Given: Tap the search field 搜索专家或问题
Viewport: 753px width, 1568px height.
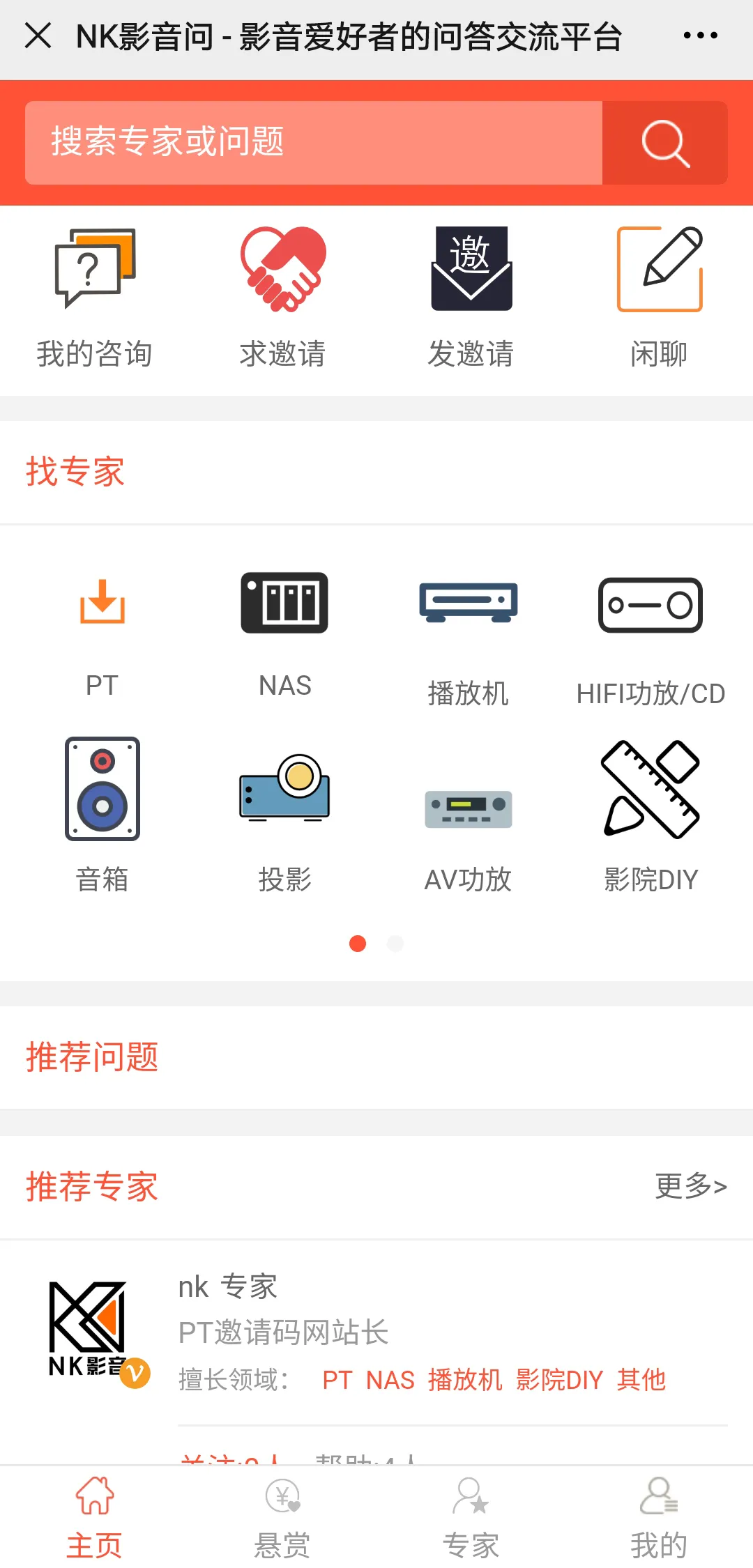Looking at the screenshot, I should coord(314,143).
